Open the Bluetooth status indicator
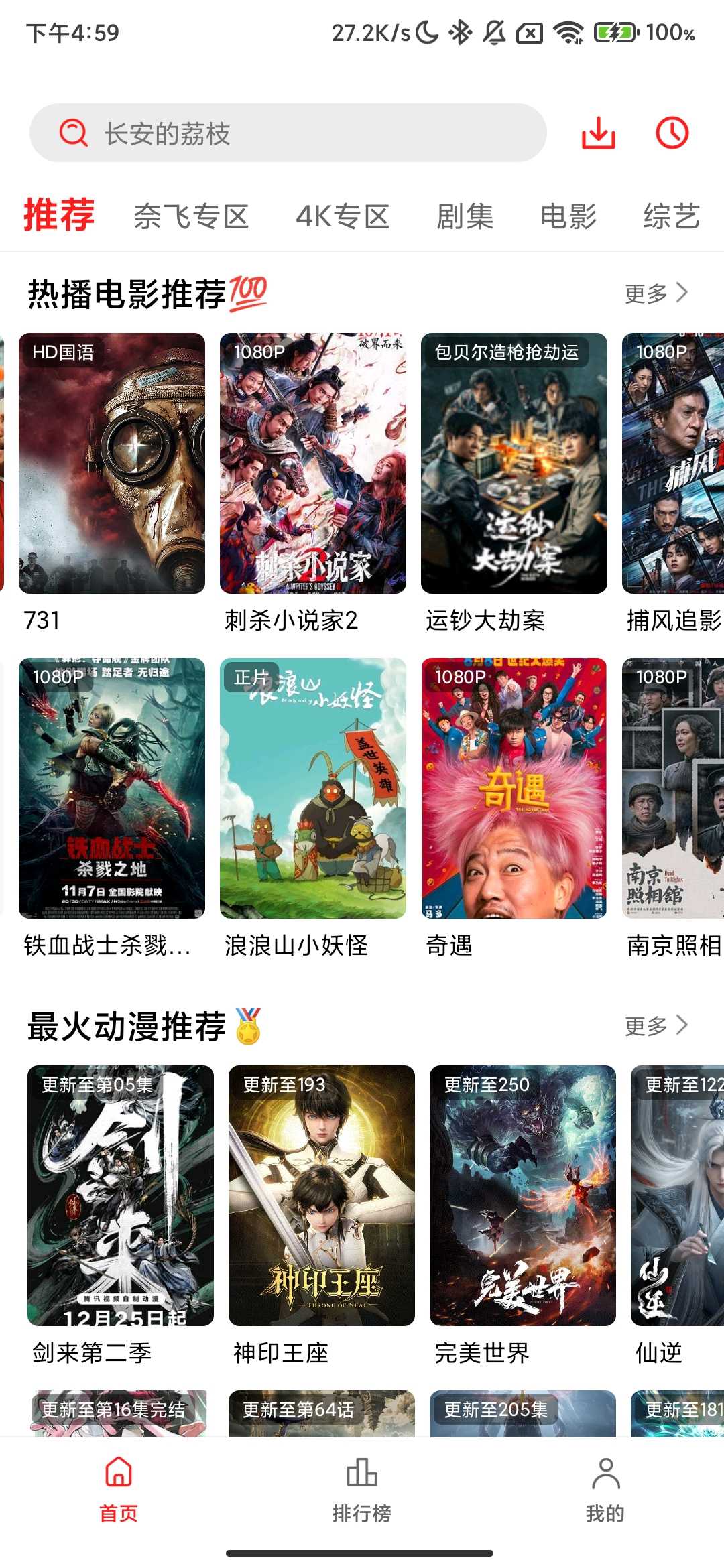Viewport: 724px width, 1568px height. coord(460,31)
